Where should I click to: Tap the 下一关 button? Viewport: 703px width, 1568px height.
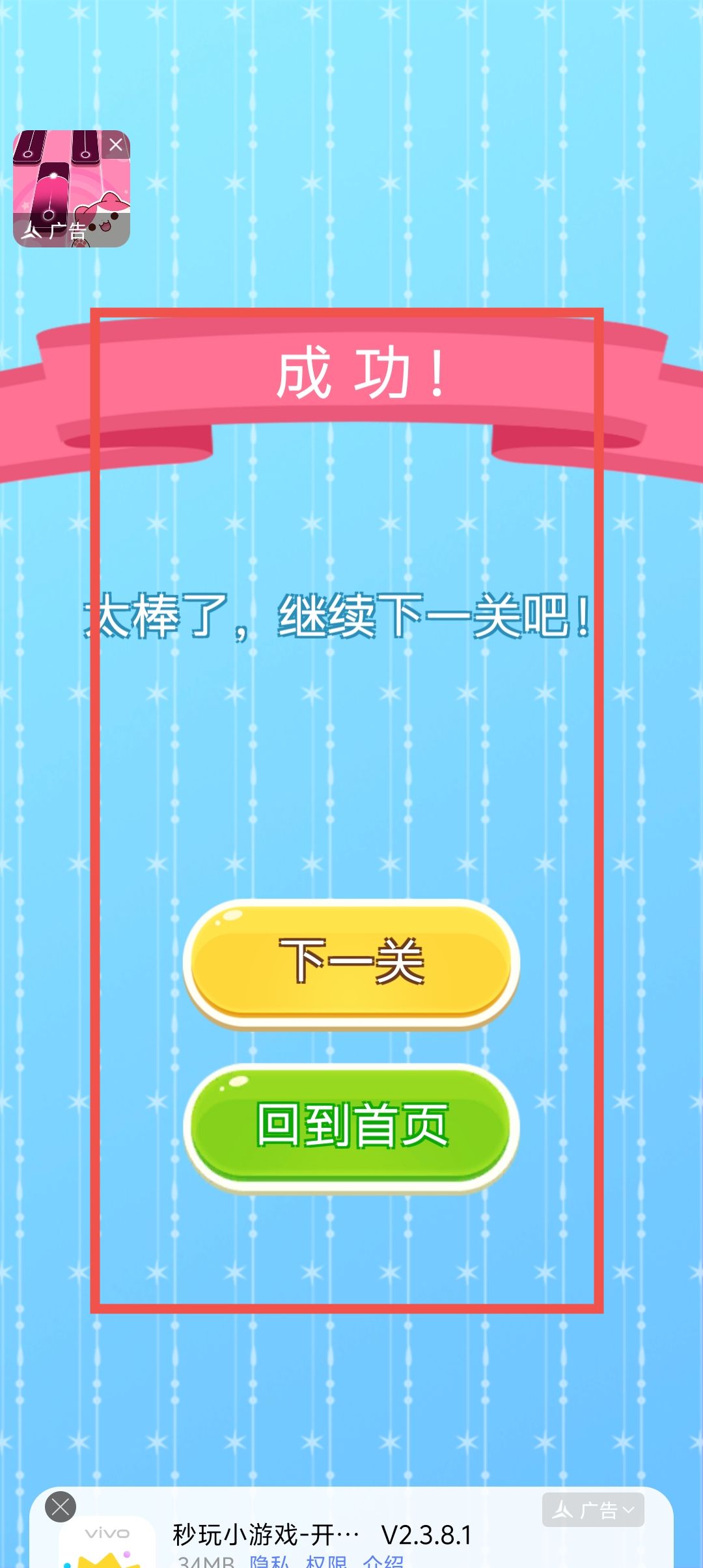click(351, 962)
